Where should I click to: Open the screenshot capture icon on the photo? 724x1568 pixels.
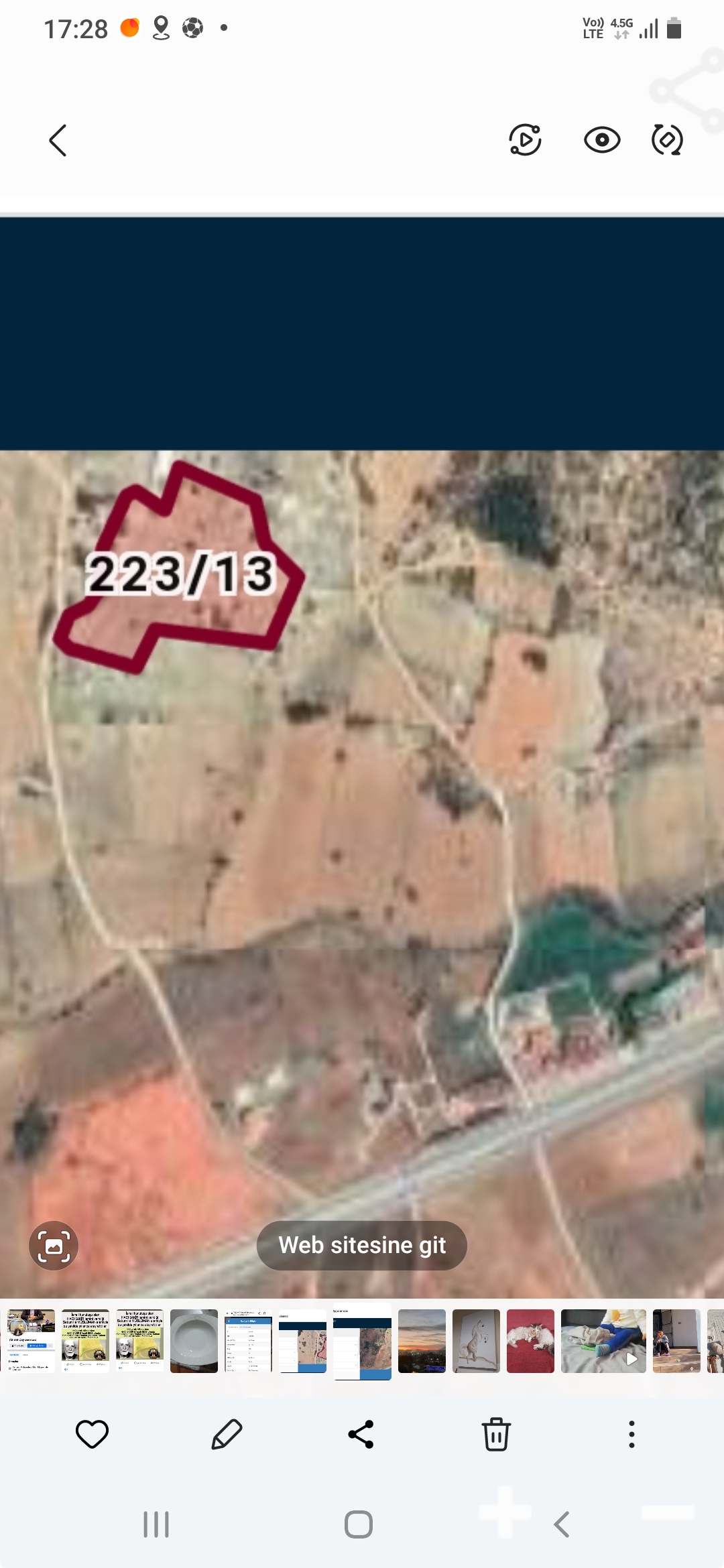pos(54,1246)
